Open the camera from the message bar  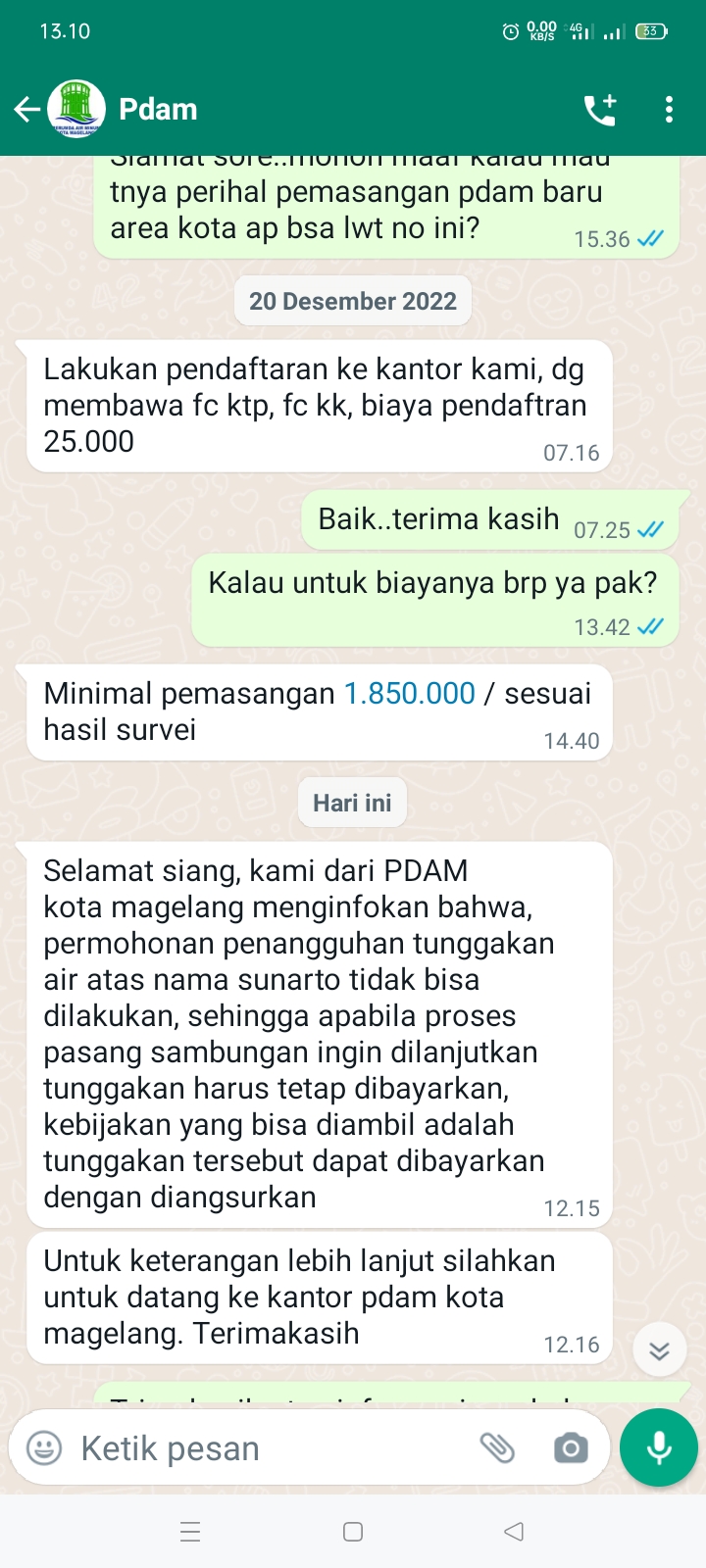571,1447
